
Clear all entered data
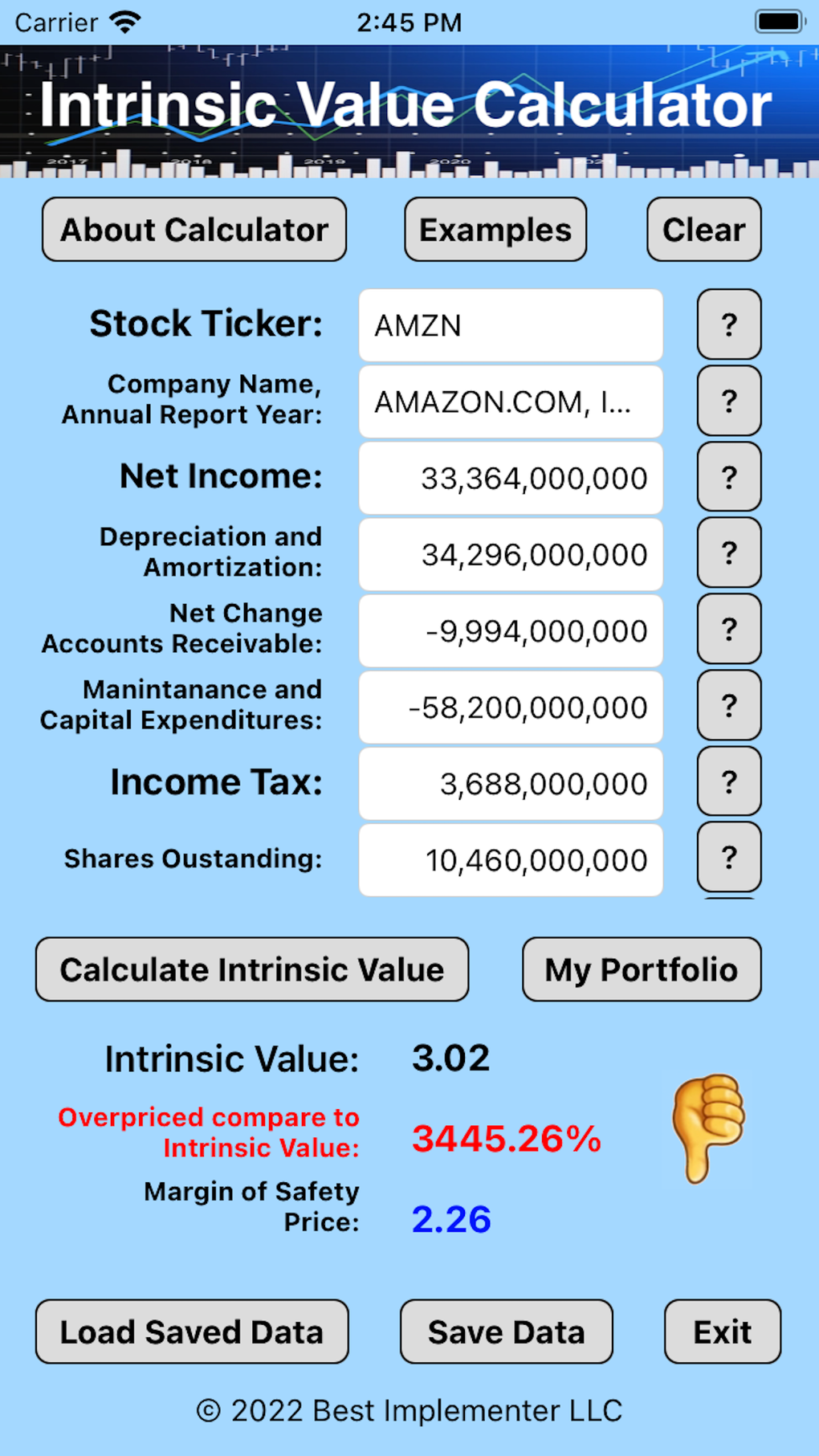[703, 230]
